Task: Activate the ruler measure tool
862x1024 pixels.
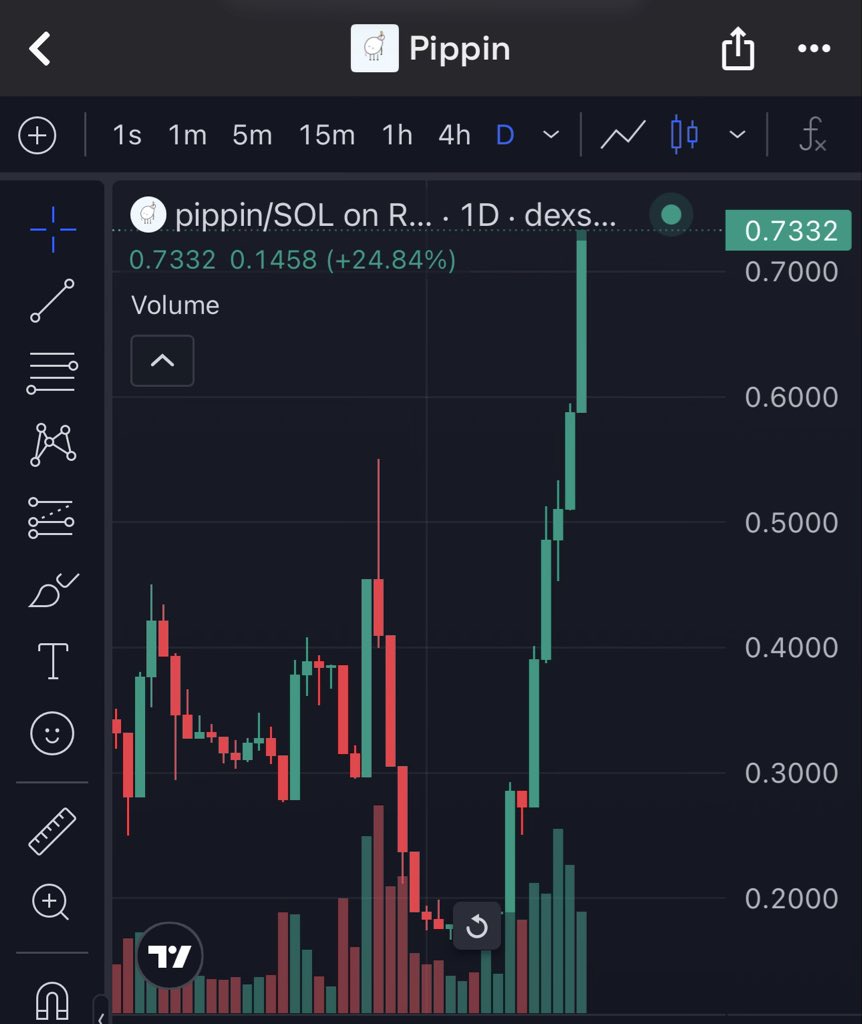Action: tap(52, 831)
